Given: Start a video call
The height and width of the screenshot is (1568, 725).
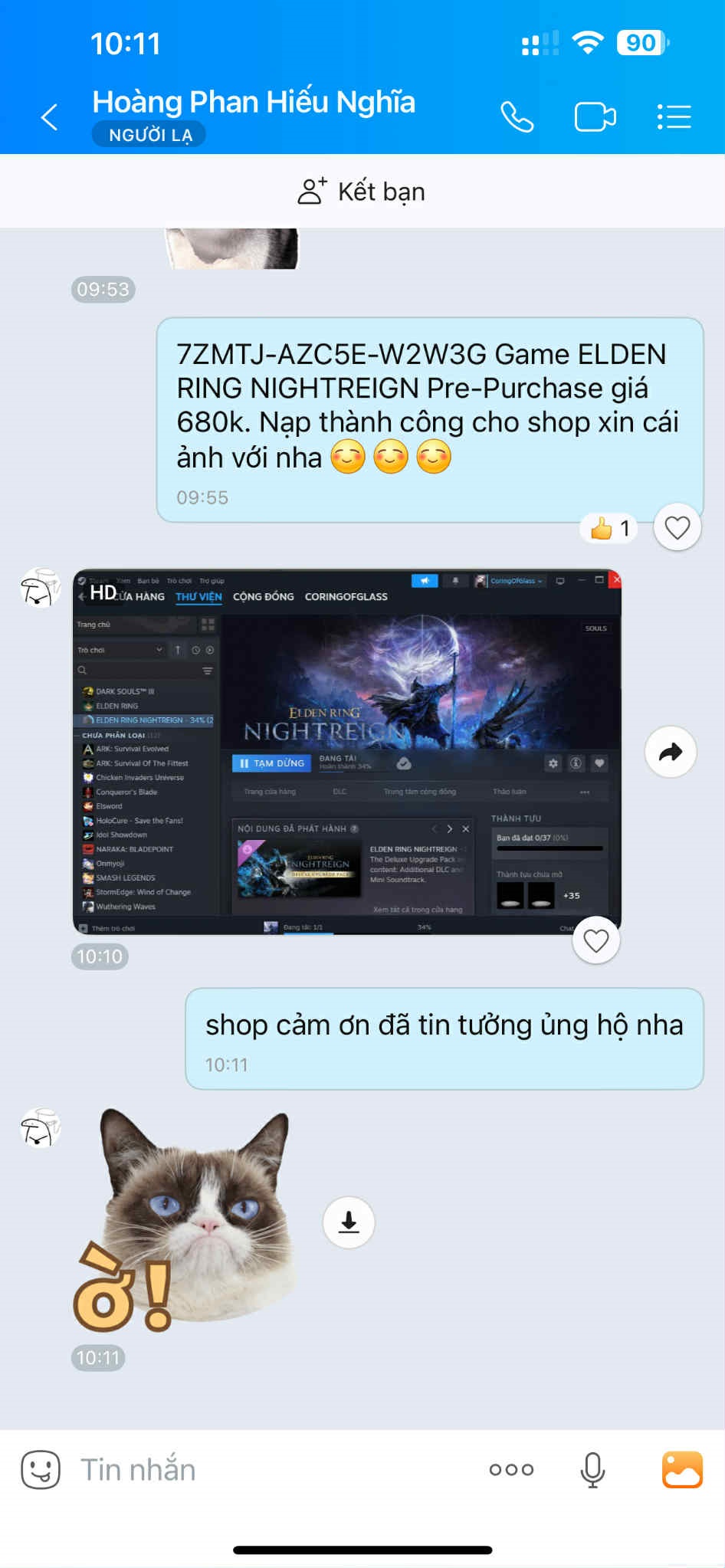Looking at the screenshot, I should [x=595, y=117].
